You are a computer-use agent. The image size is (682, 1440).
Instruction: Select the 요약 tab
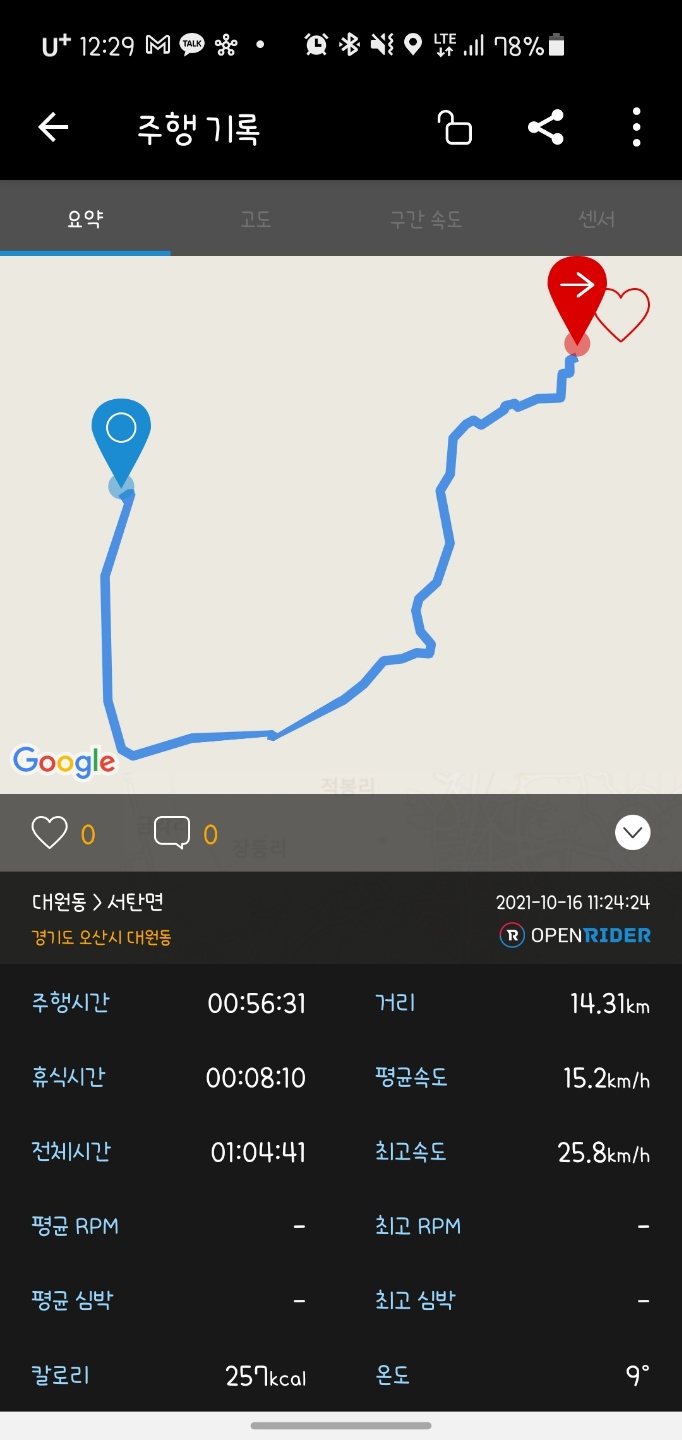[x=85, y=219]
